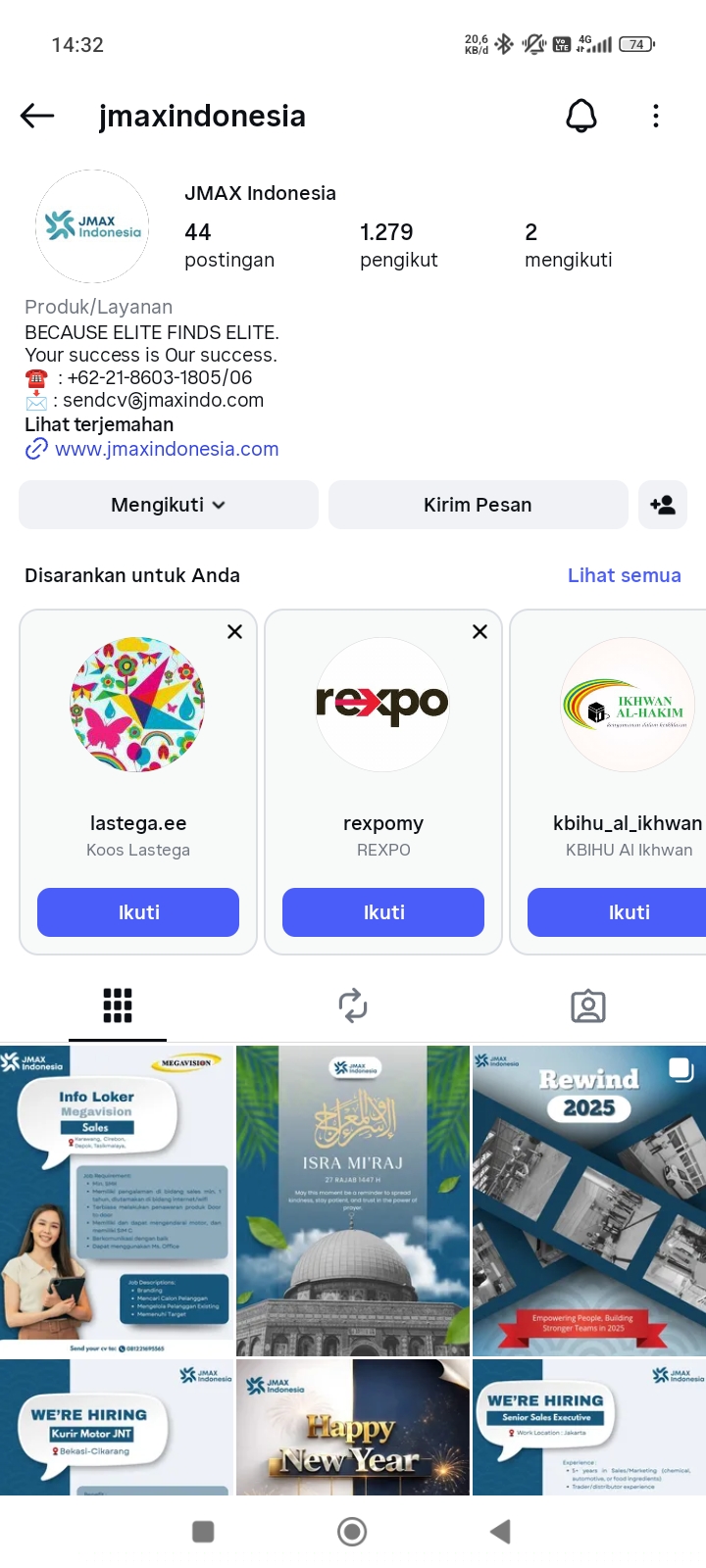Follow rexpomy with Ikuti

click(383, 912)
